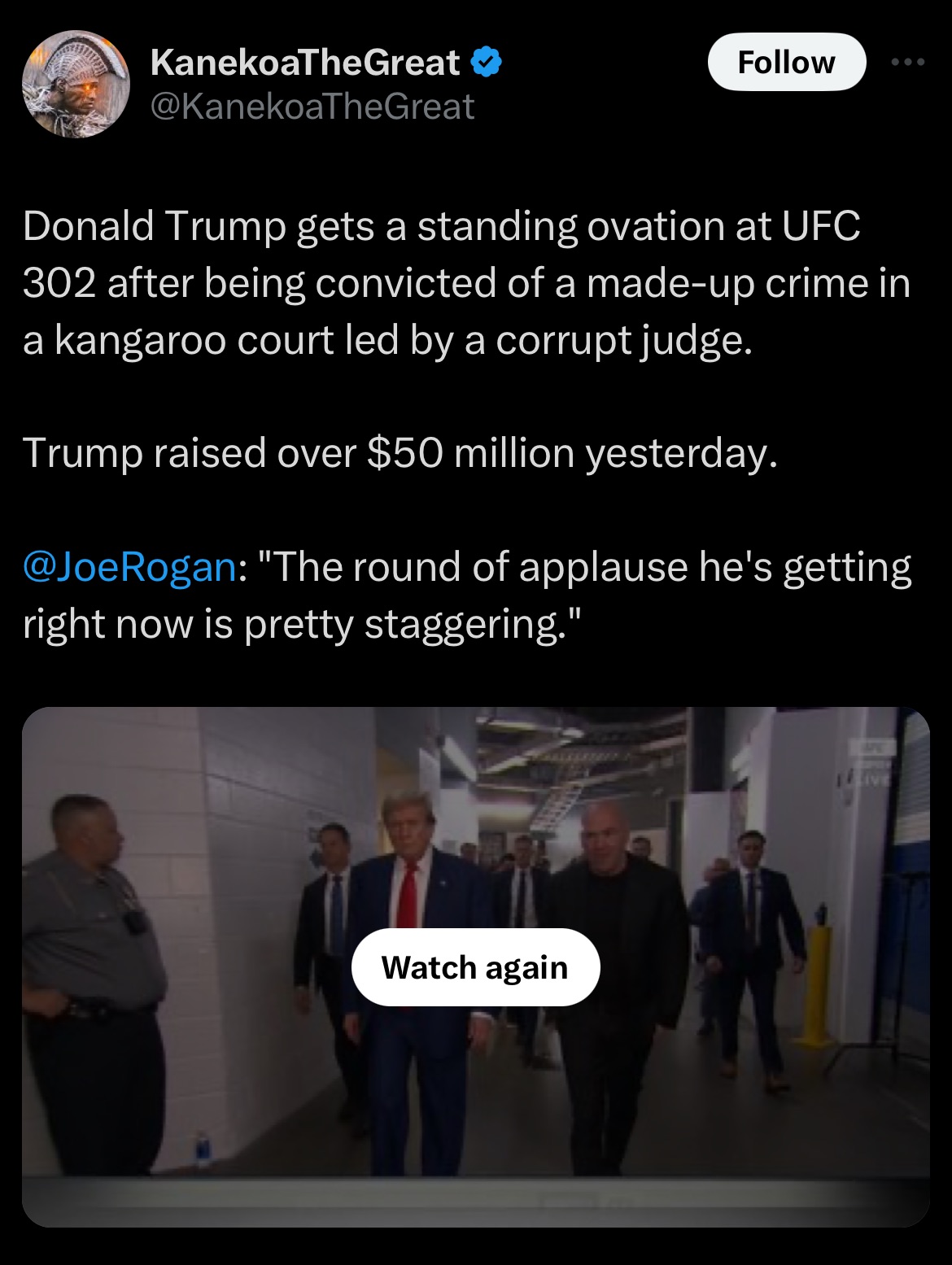
Task: Open the @JoeRogan mention link
Action: 129,567
